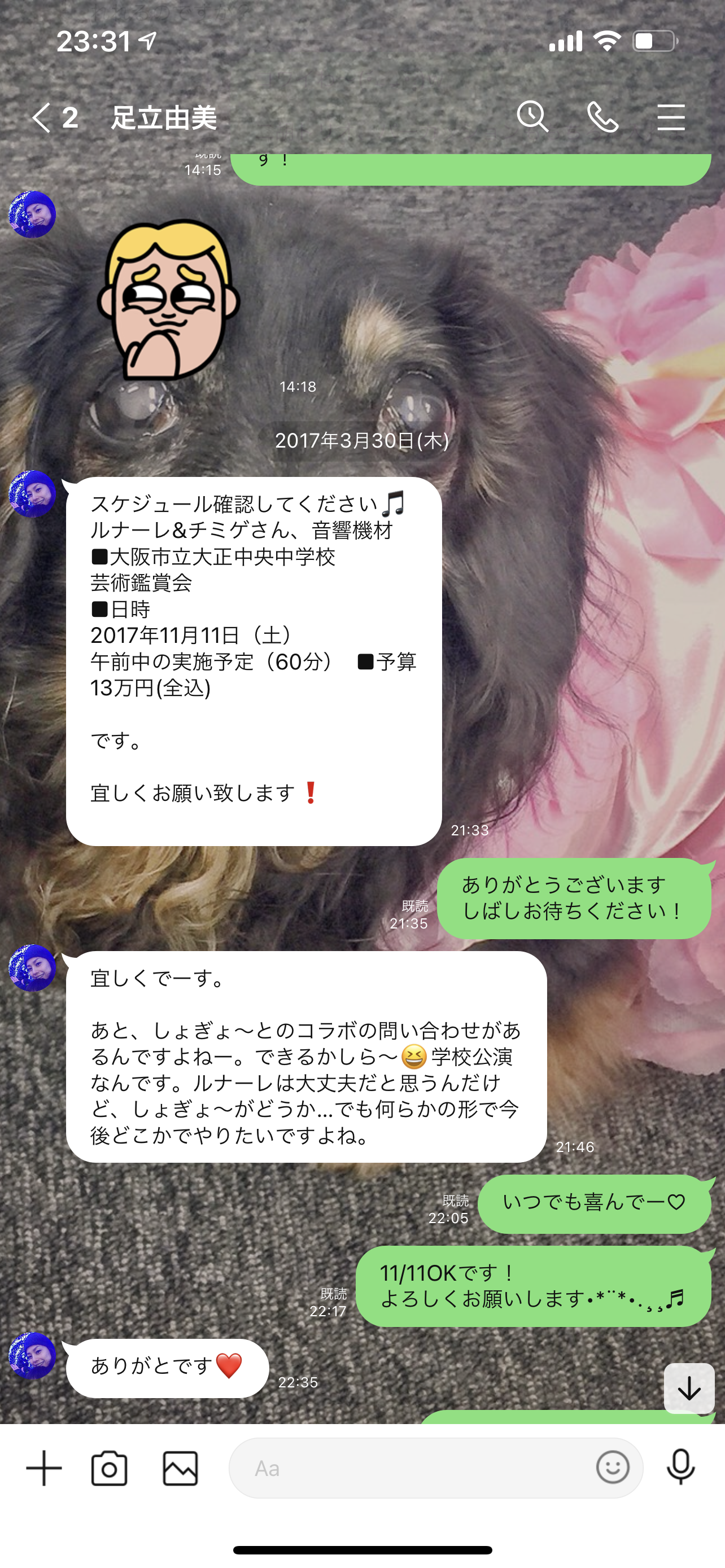
Task: View the blond man sticker
Action: pos(169,300)
